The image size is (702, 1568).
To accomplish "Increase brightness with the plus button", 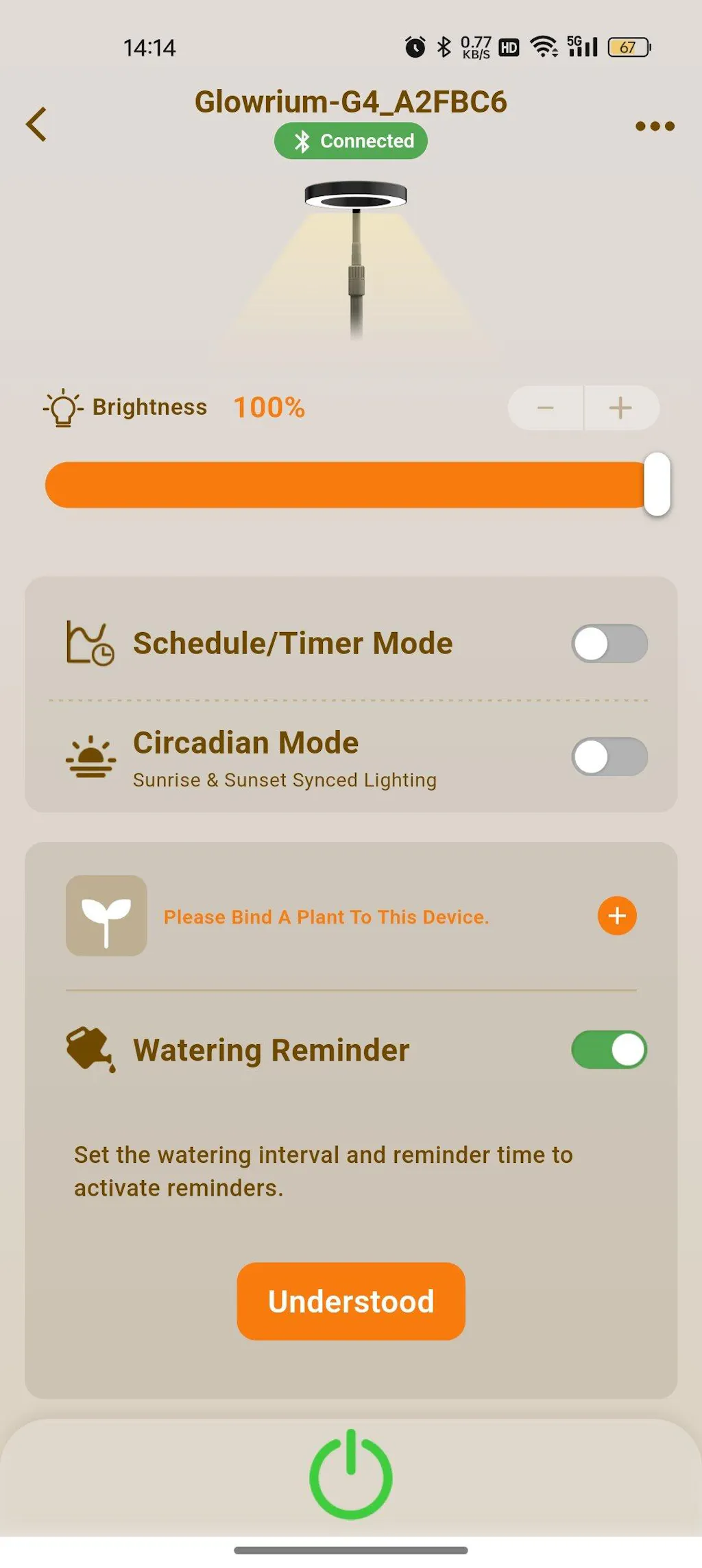I will (621, 408).
